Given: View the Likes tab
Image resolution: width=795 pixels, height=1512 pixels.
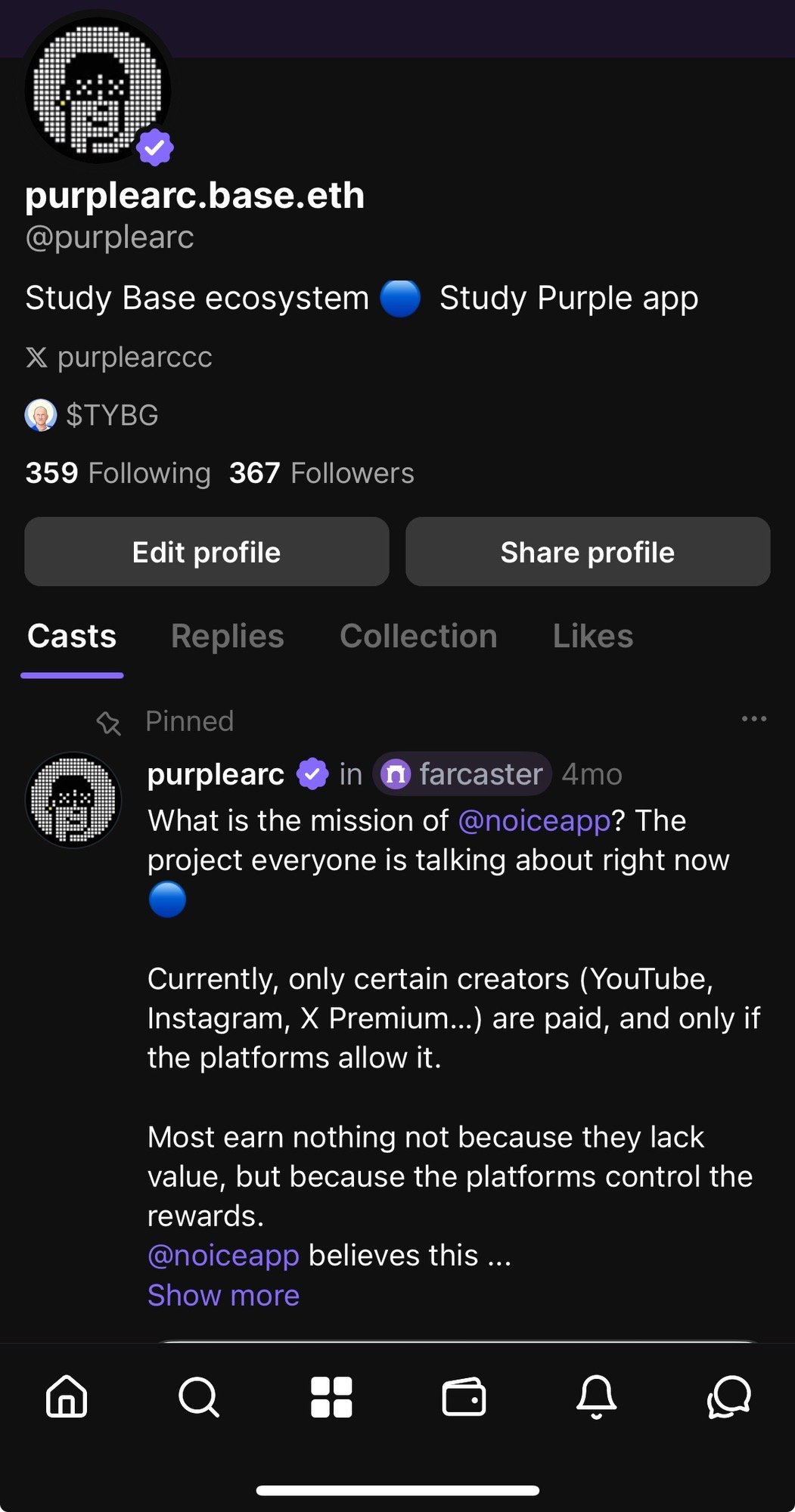Looking at the screenshot, I should pos(592,637).
